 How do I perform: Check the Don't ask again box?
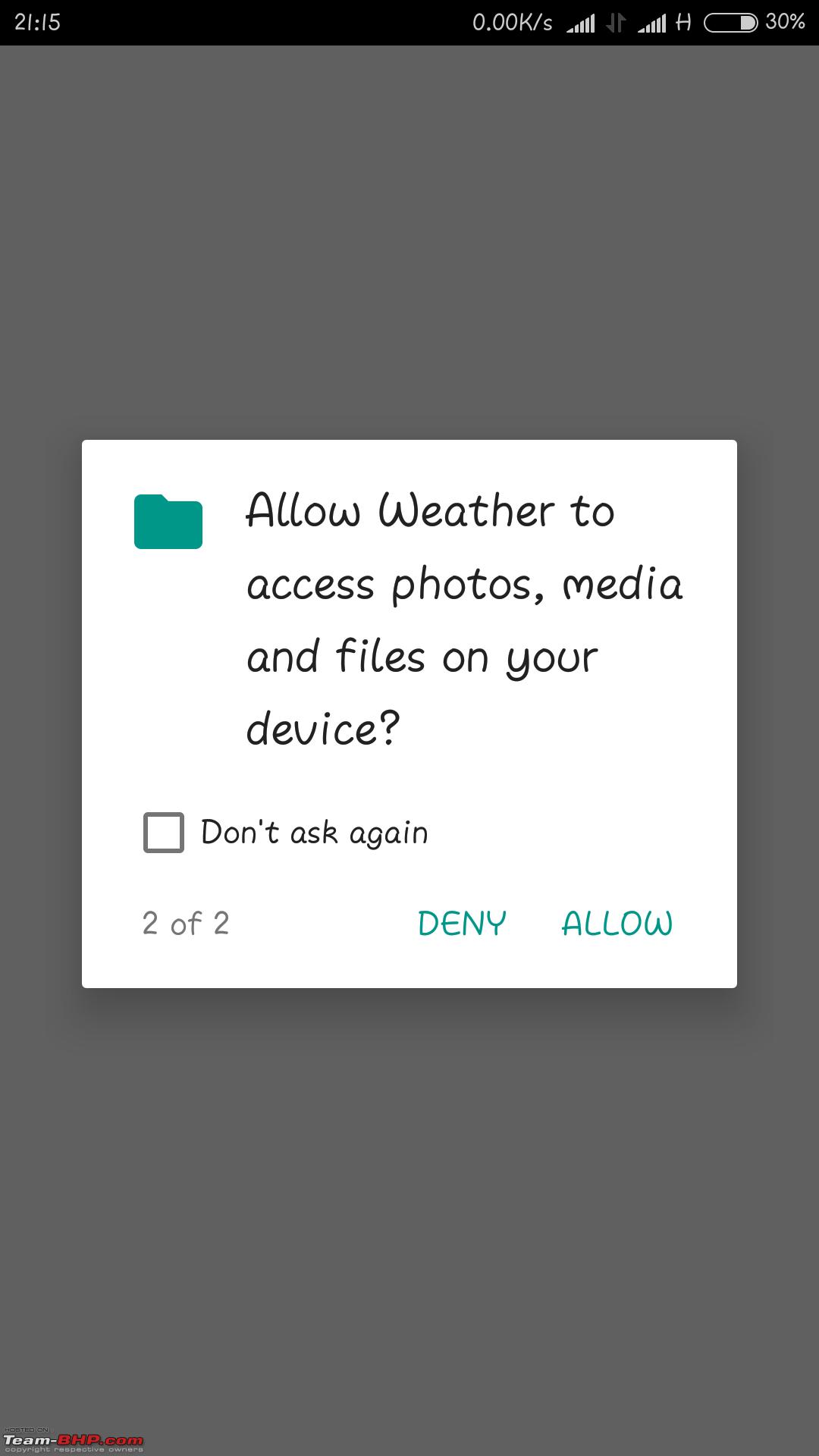tap(164, 833)
